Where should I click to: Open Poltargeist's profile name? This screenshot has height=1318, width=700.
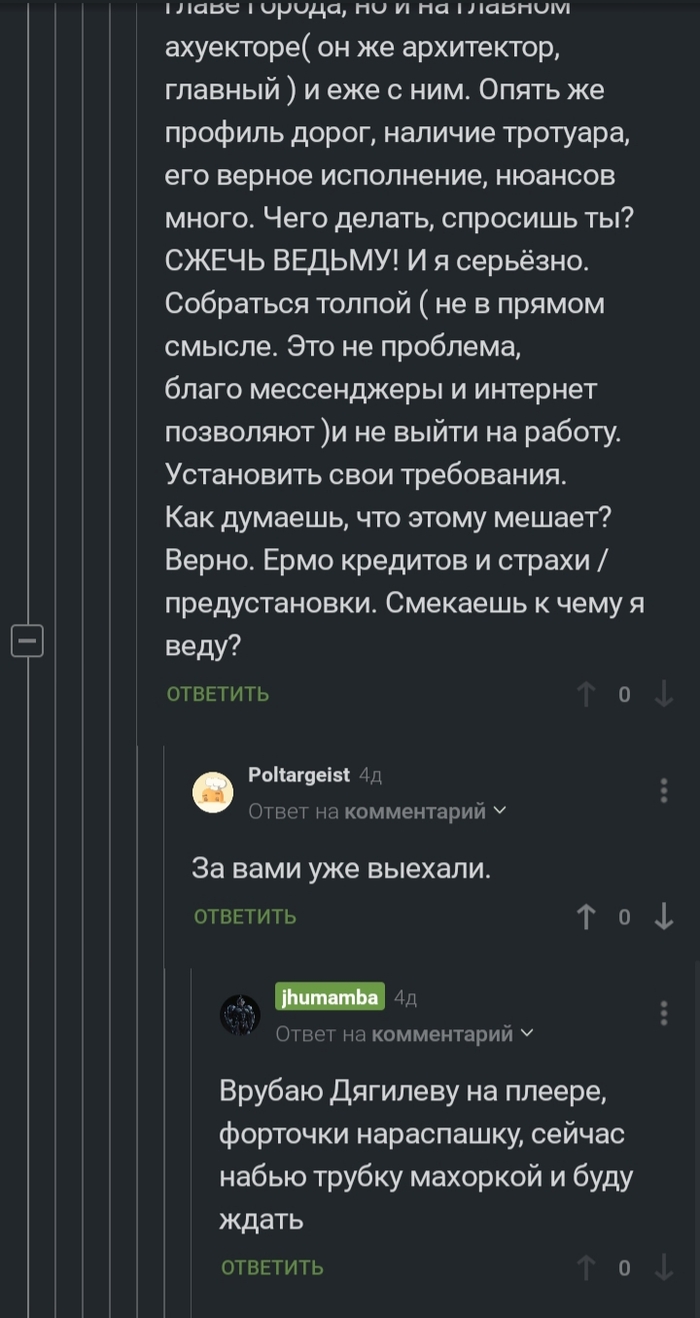(299, 775)
